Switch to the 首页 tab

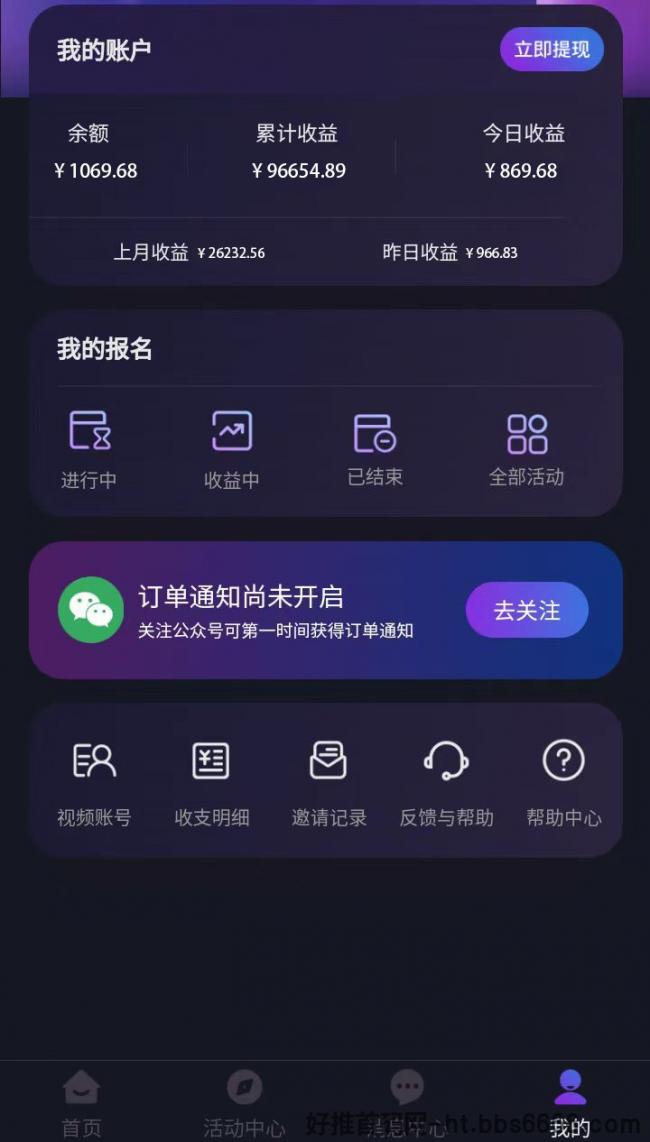coord(82,1103)
